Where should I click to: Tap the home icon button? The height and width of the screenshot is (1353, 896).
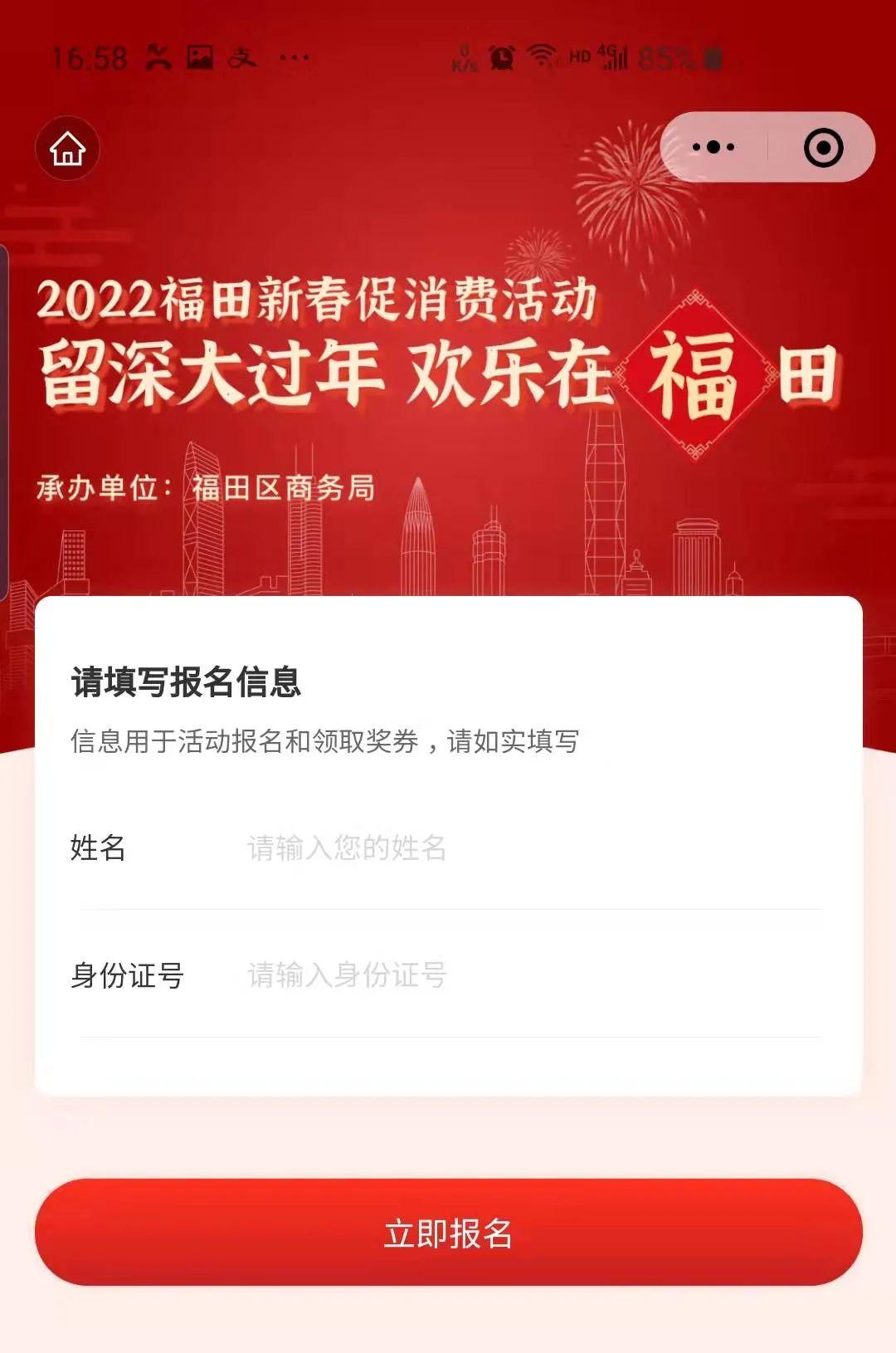coord(67,149)
